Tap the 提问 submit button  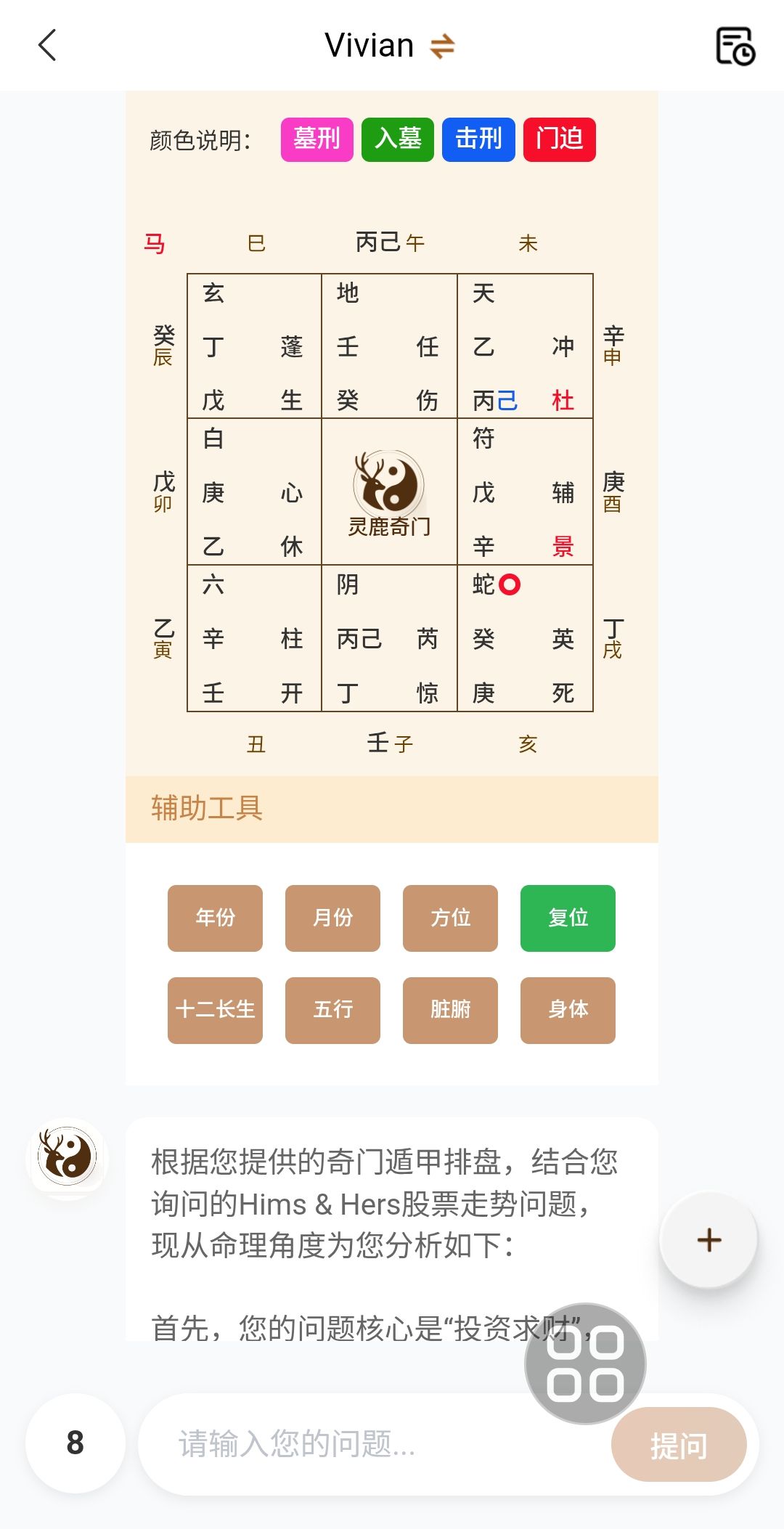[x=678, y=1446]
